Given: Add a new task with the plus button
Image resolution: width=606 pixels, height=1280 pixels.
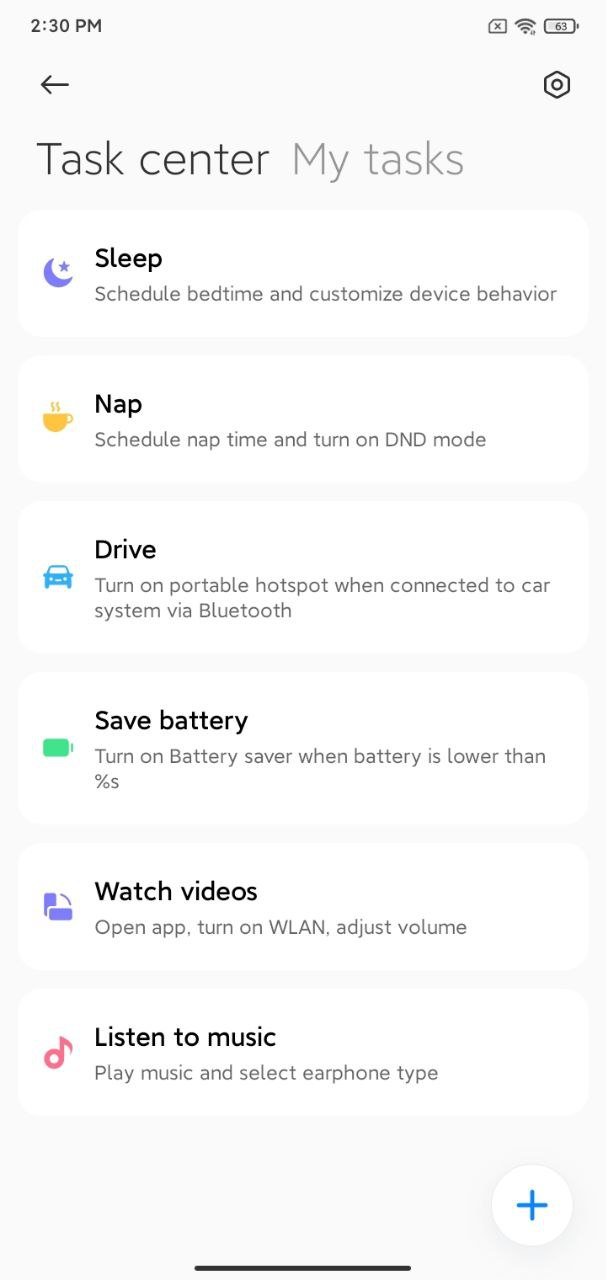Looking at the screenshot, I should [x=531, y=1205].
